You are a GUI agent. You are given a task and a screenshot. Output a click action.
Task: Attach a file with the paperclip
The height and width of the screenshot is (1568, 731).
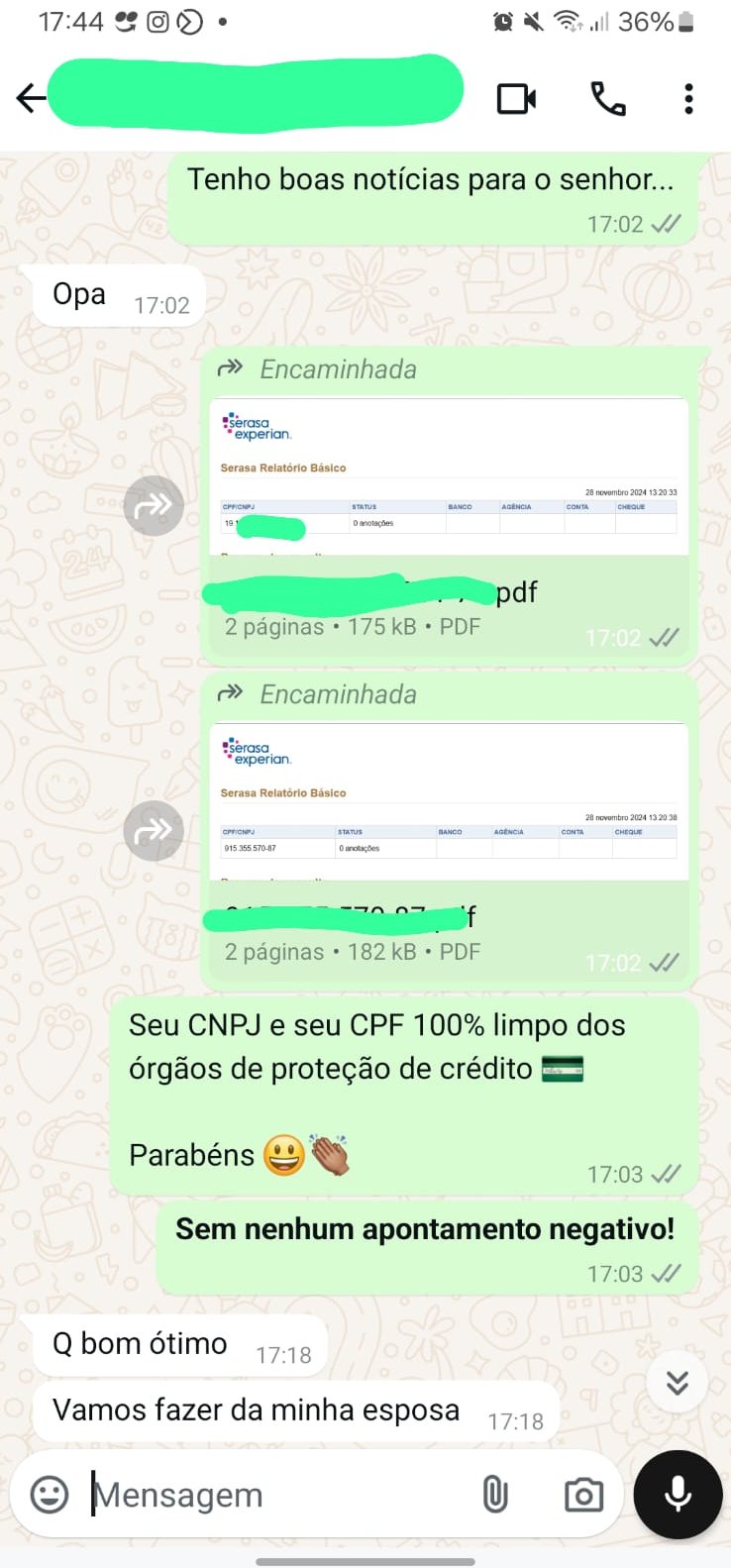coord(495,1494)
